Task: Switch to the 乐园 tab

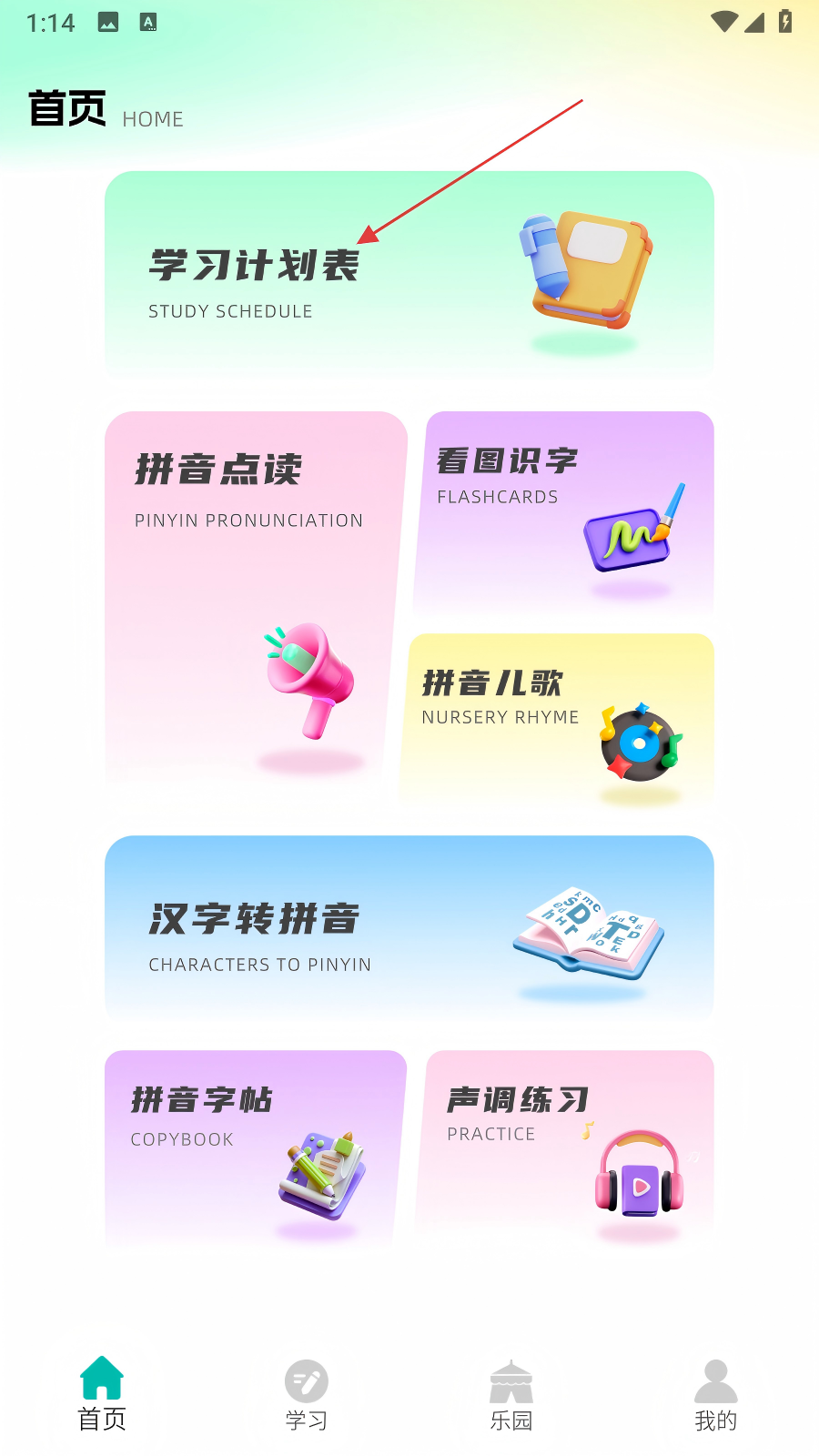Action: pos(511,1394)
